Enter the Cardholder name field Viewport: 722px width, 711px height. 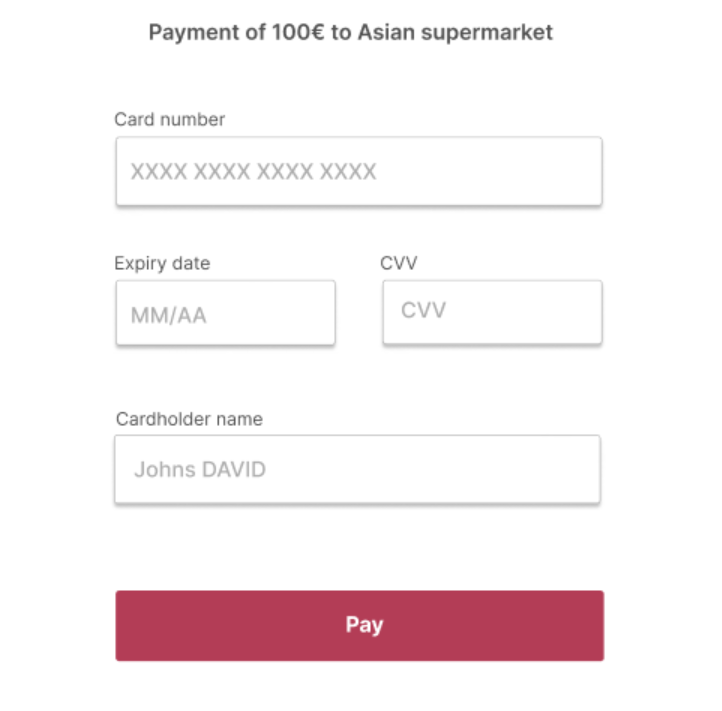click(x=357, y=469)
